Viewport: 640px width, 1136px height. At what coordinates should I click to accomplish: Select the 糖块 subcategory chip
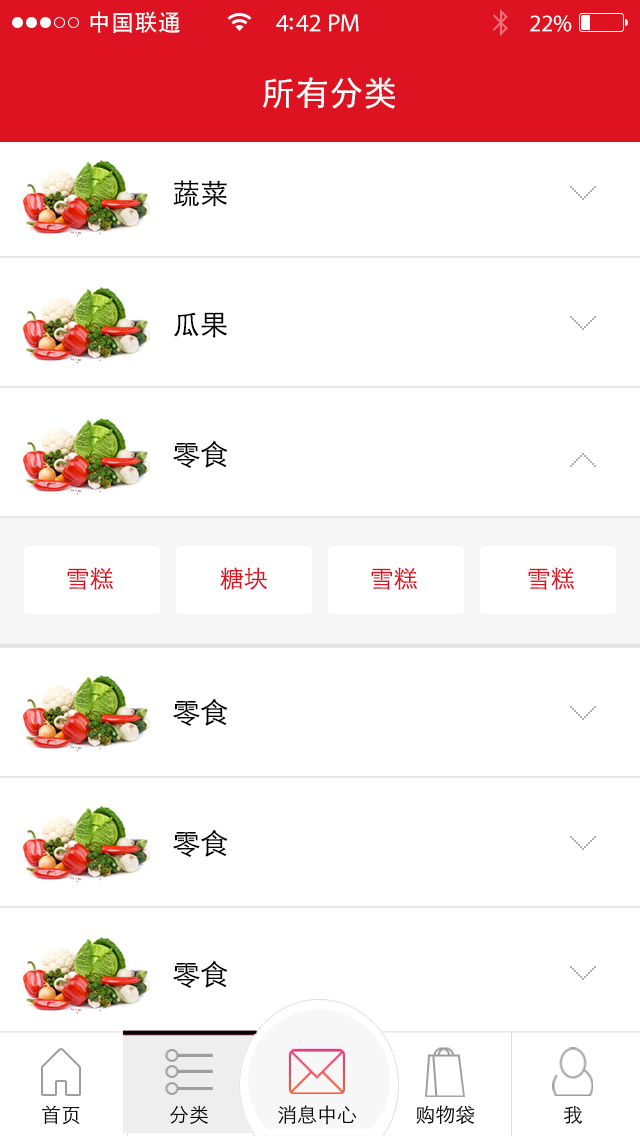(244, 580)
